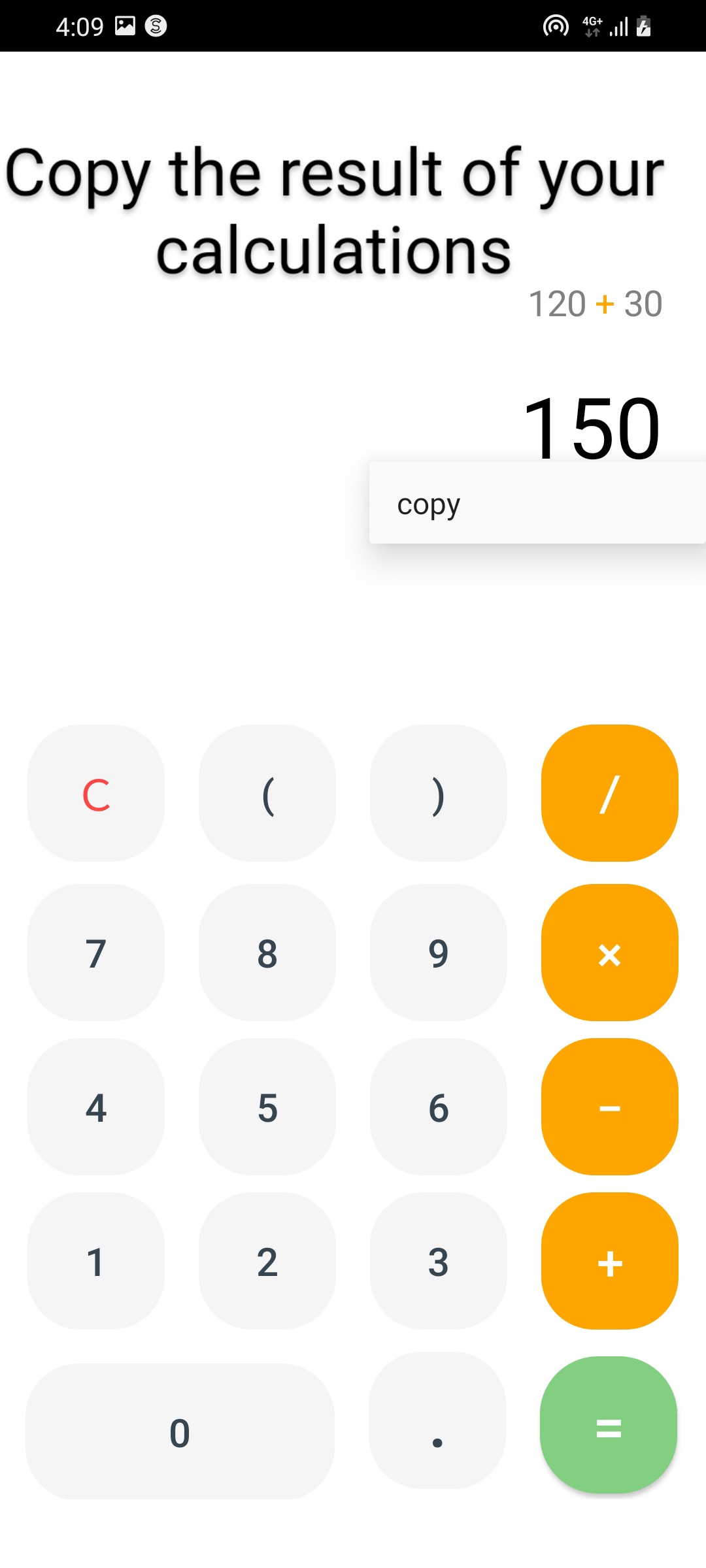Image resolution: width=706 pixels, height=1568 pixels.
Task: Type the number 1
Action: point(96,1261)
